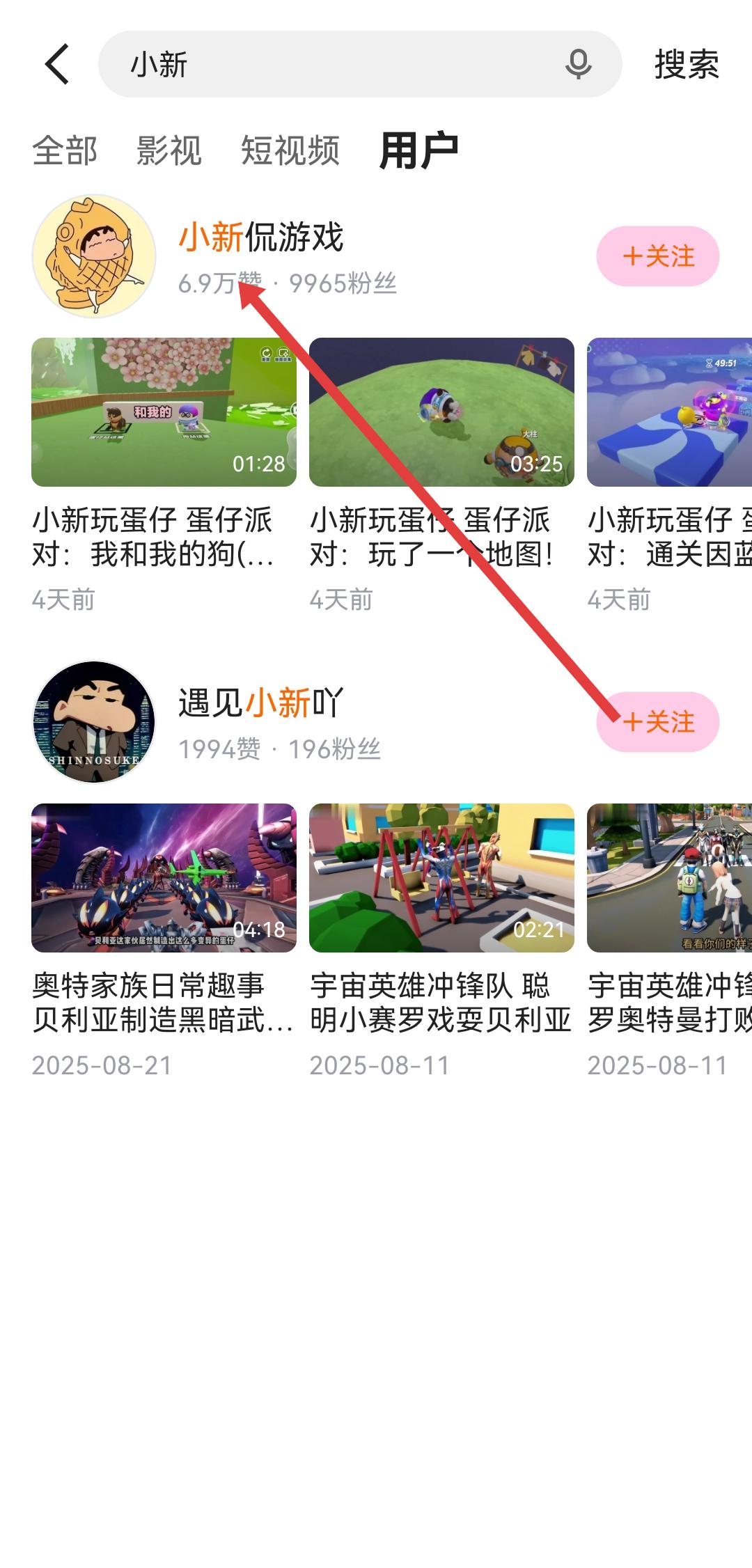
Task: Tap the 搜索 button
Action: (686, 65)
